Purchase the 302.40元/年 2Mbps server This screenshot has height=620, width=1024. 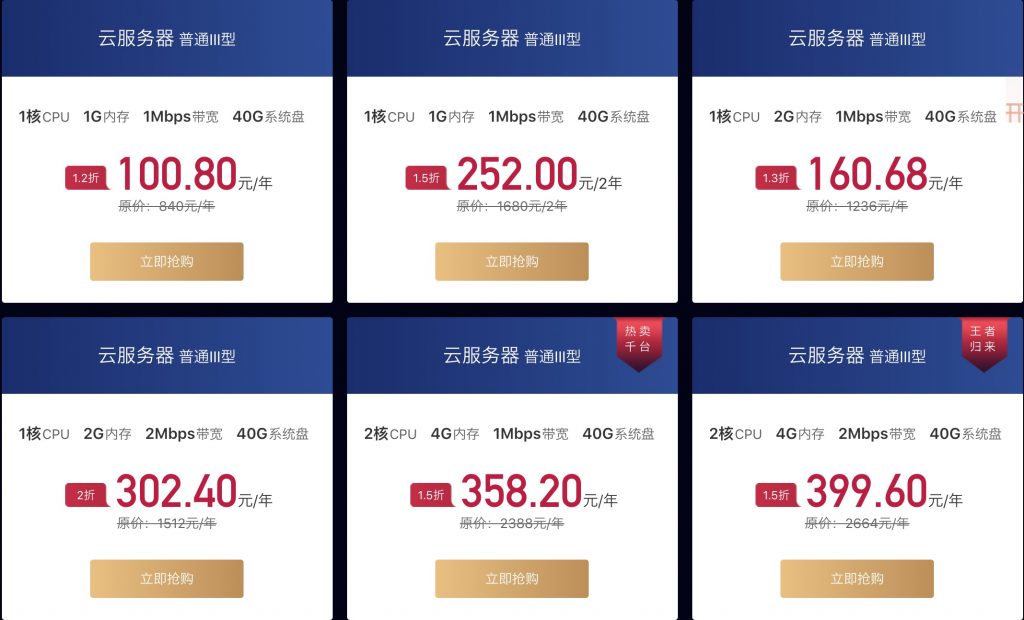pos(167,578)
